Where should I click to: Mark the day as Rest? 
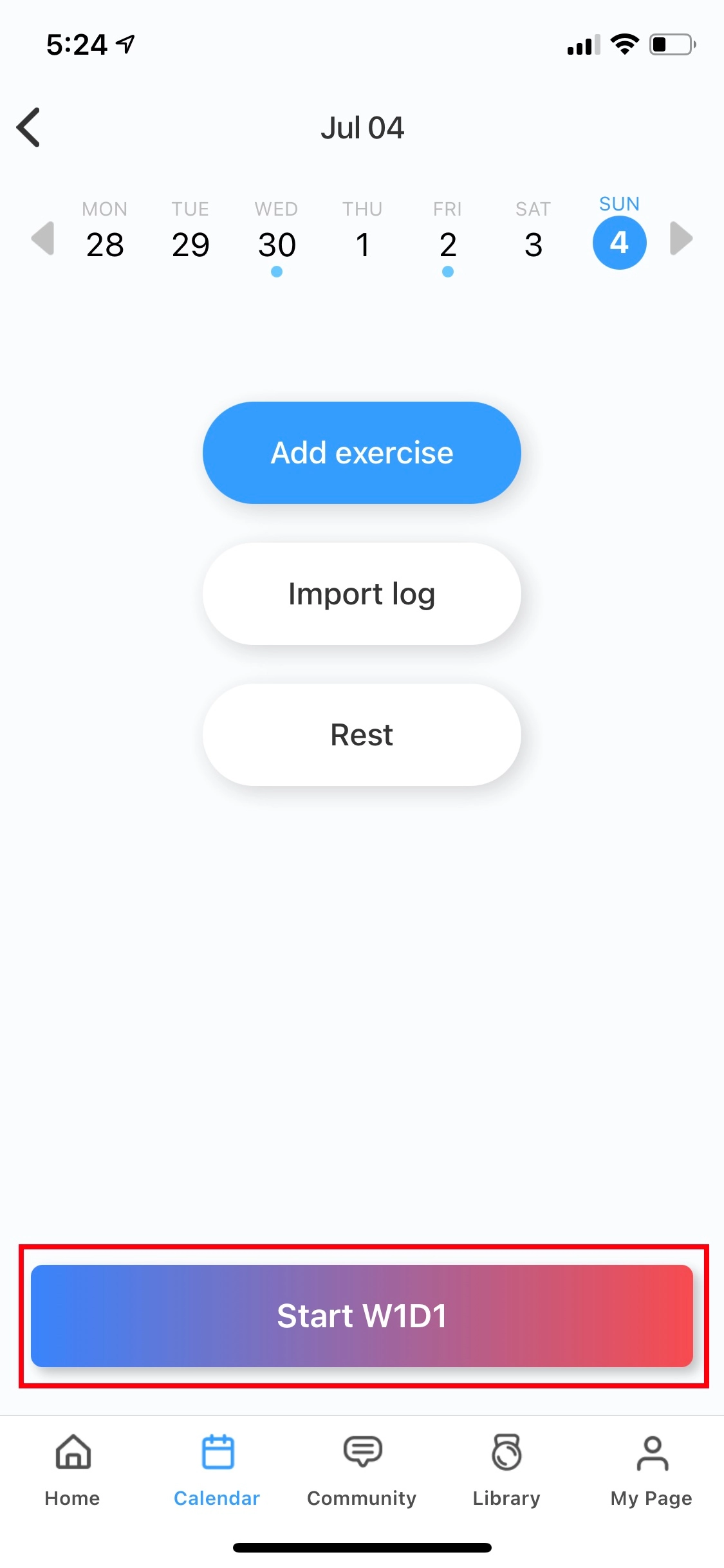point(362,734)
